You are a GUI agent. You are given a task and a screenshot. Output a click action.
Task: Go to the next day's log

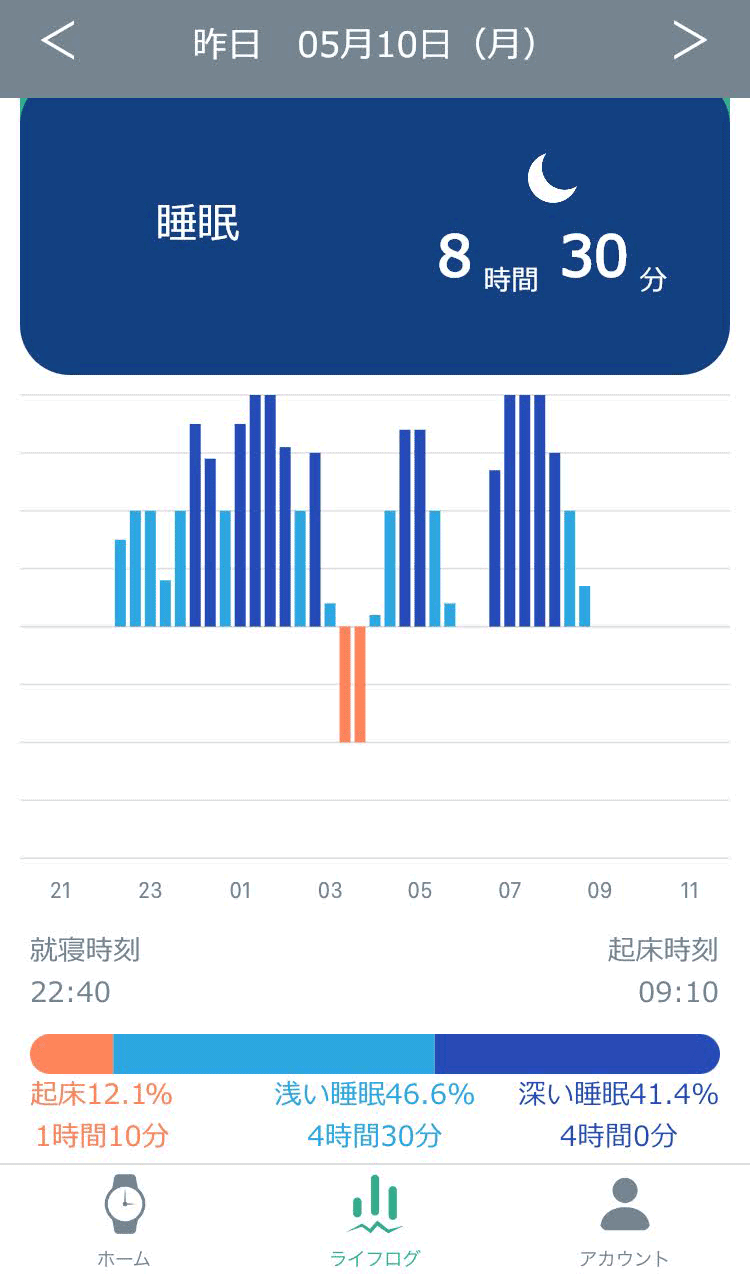[x=690, y=41]
